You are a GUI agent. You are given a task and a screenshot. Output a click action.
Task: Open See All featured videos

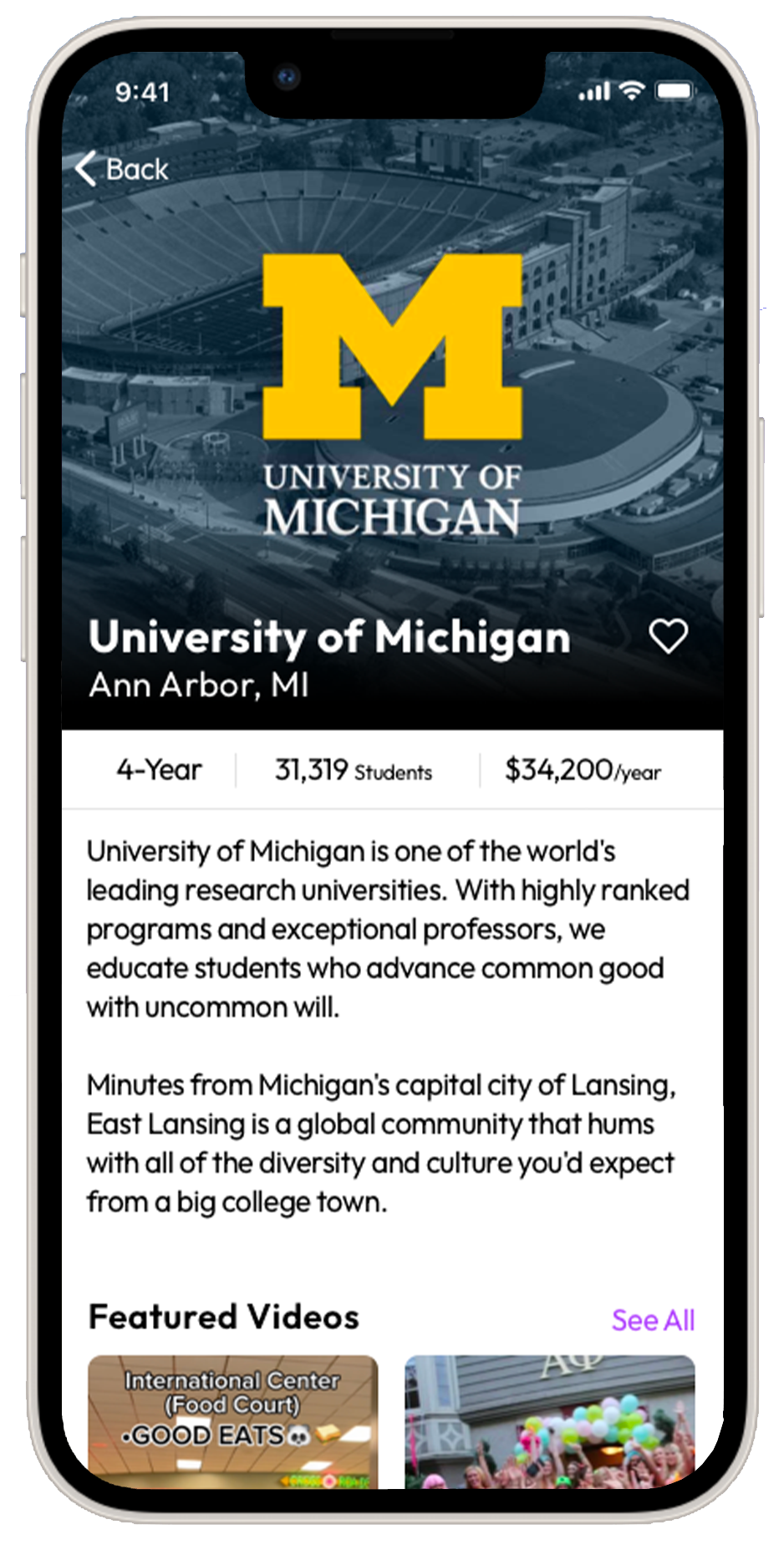(x=653, y=1320)
